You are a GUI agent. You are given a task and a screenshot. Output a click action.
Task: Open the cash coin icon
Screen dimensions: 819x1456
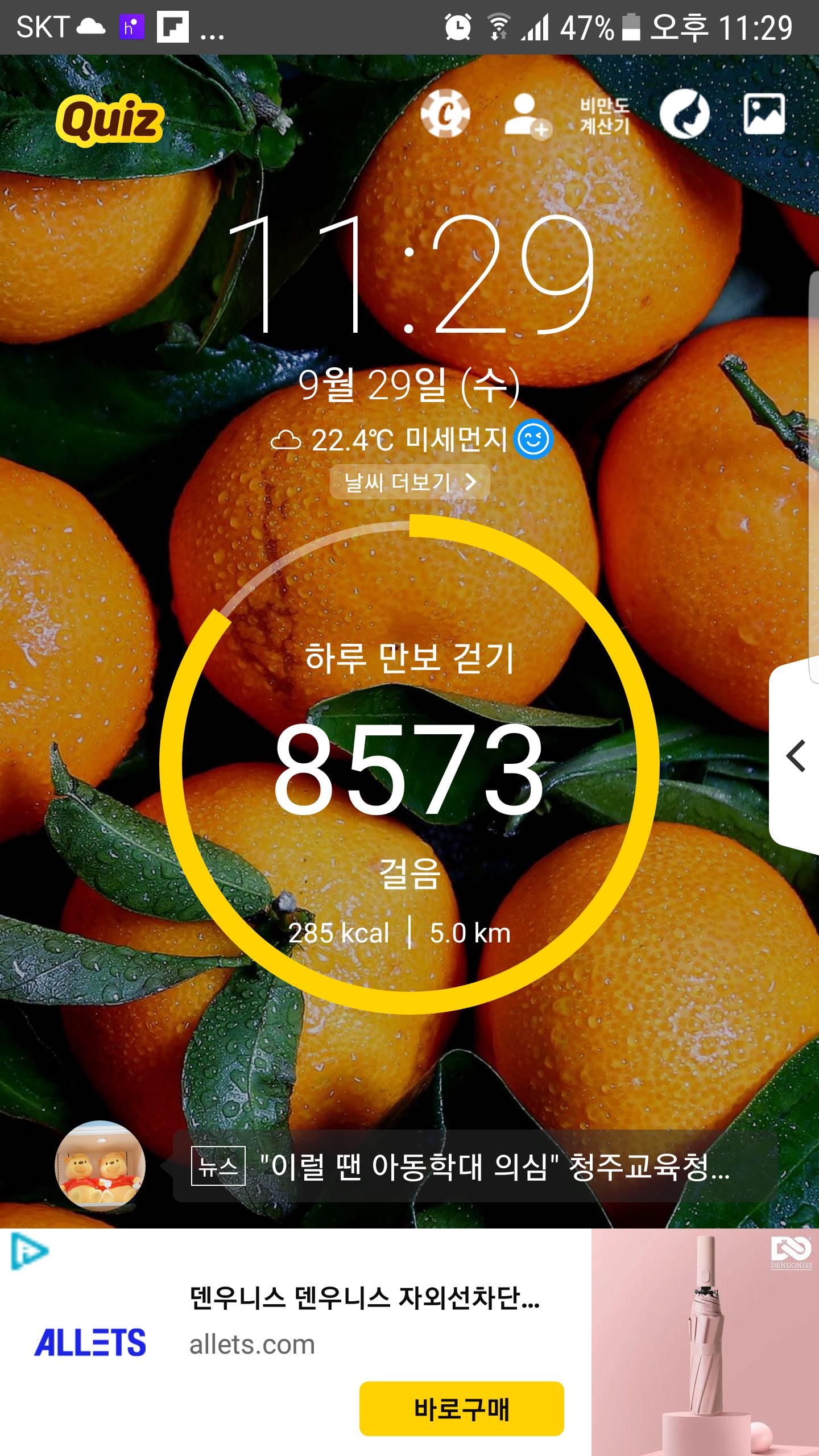click(445, 114)
